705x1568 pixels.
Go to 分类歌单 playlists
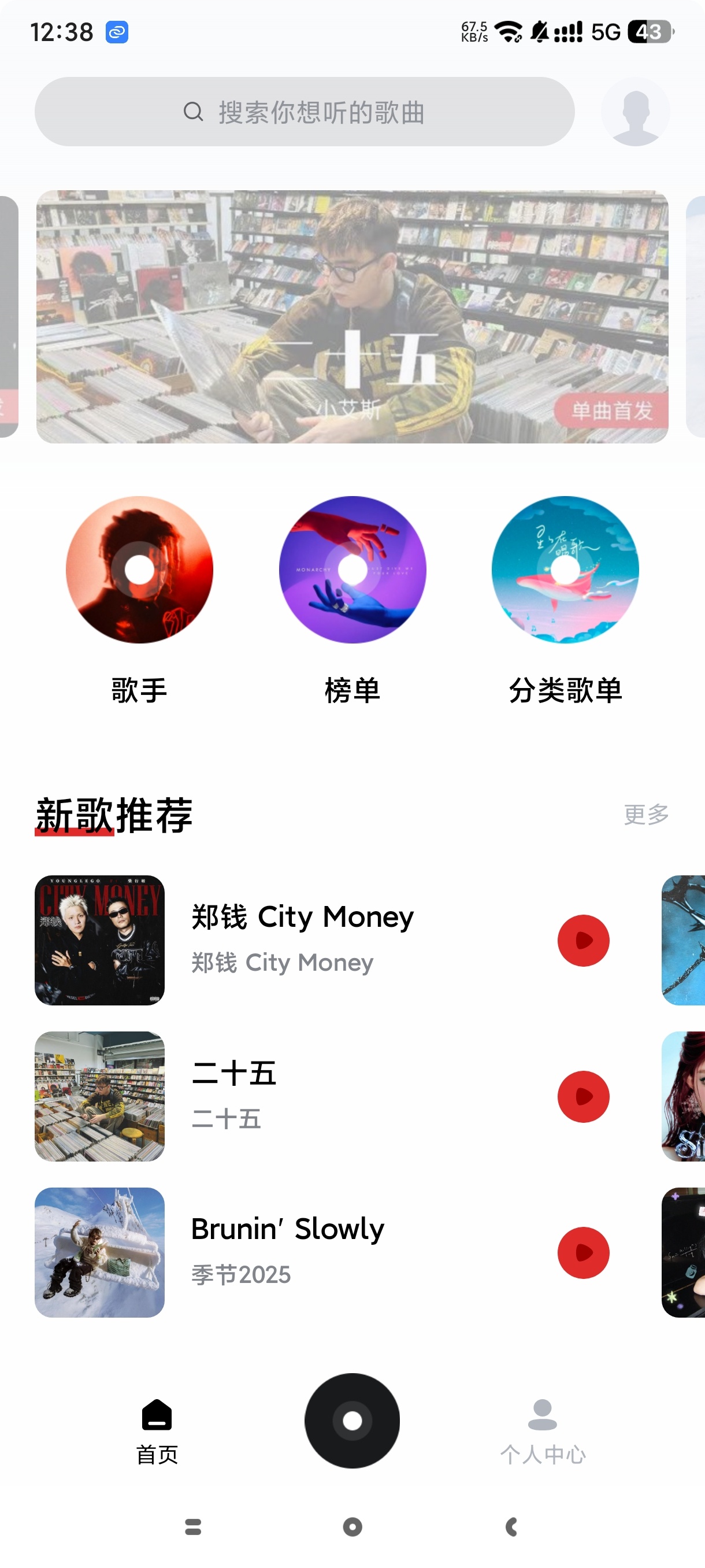coord(565,569)
